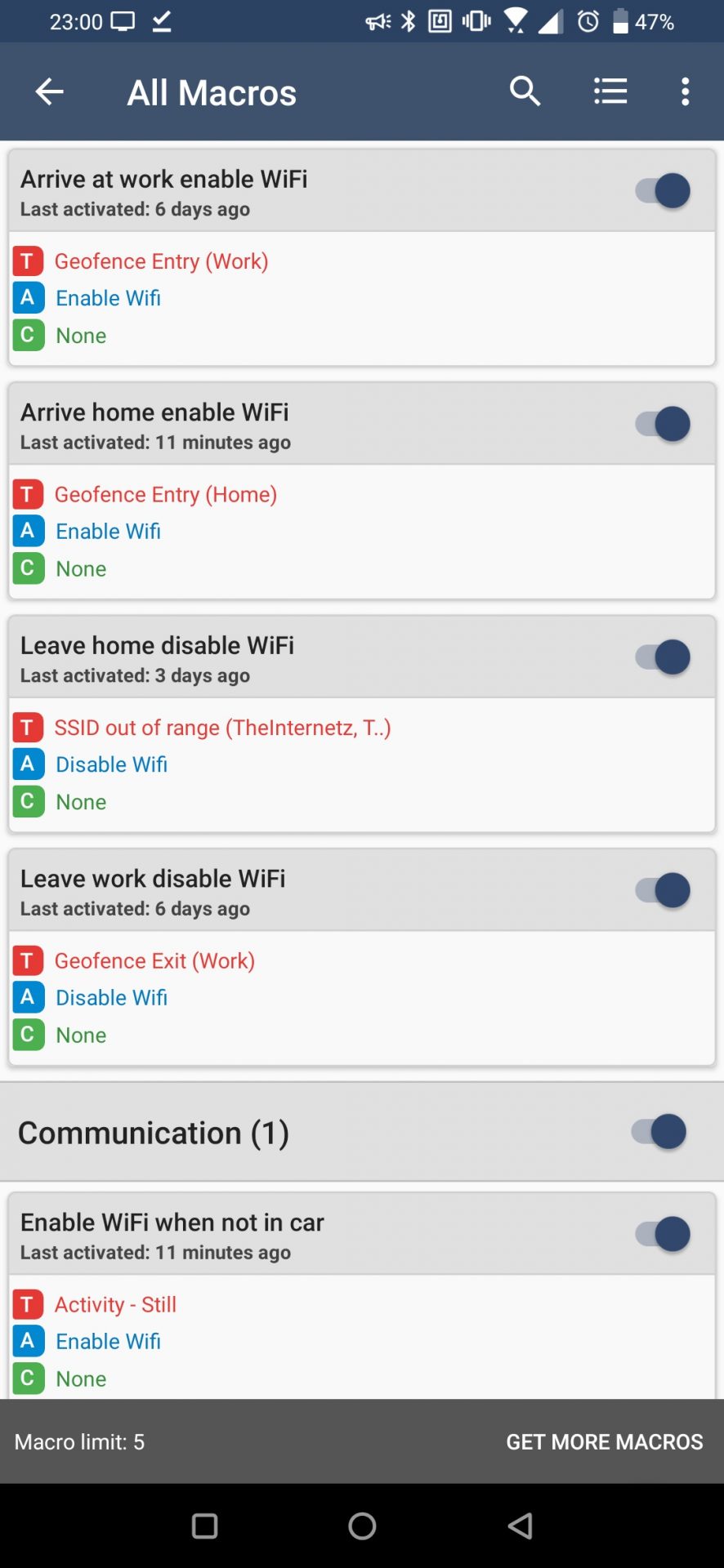The height and width of the screenshot is (1568, 724).
Task: Open the three-dot overflow menu
Action: 685,91
